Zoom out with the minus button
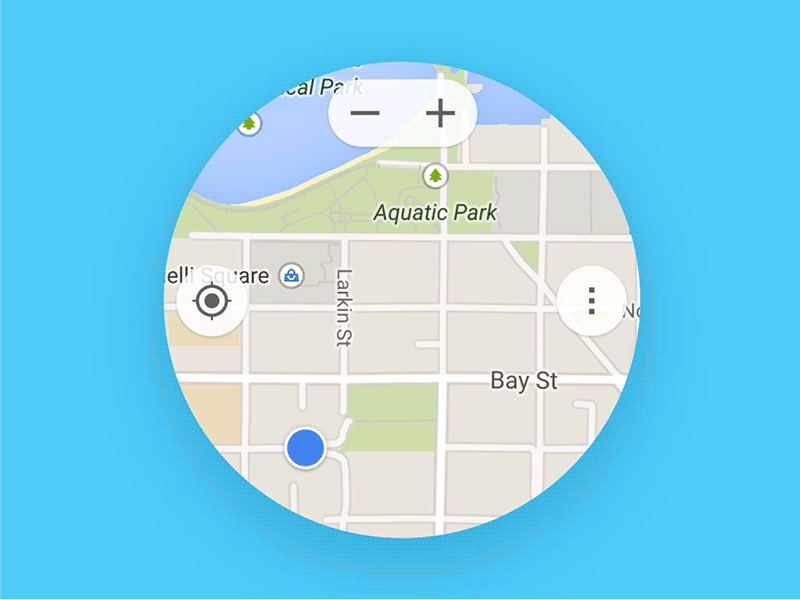800x600 pixels. coord(365,114)
